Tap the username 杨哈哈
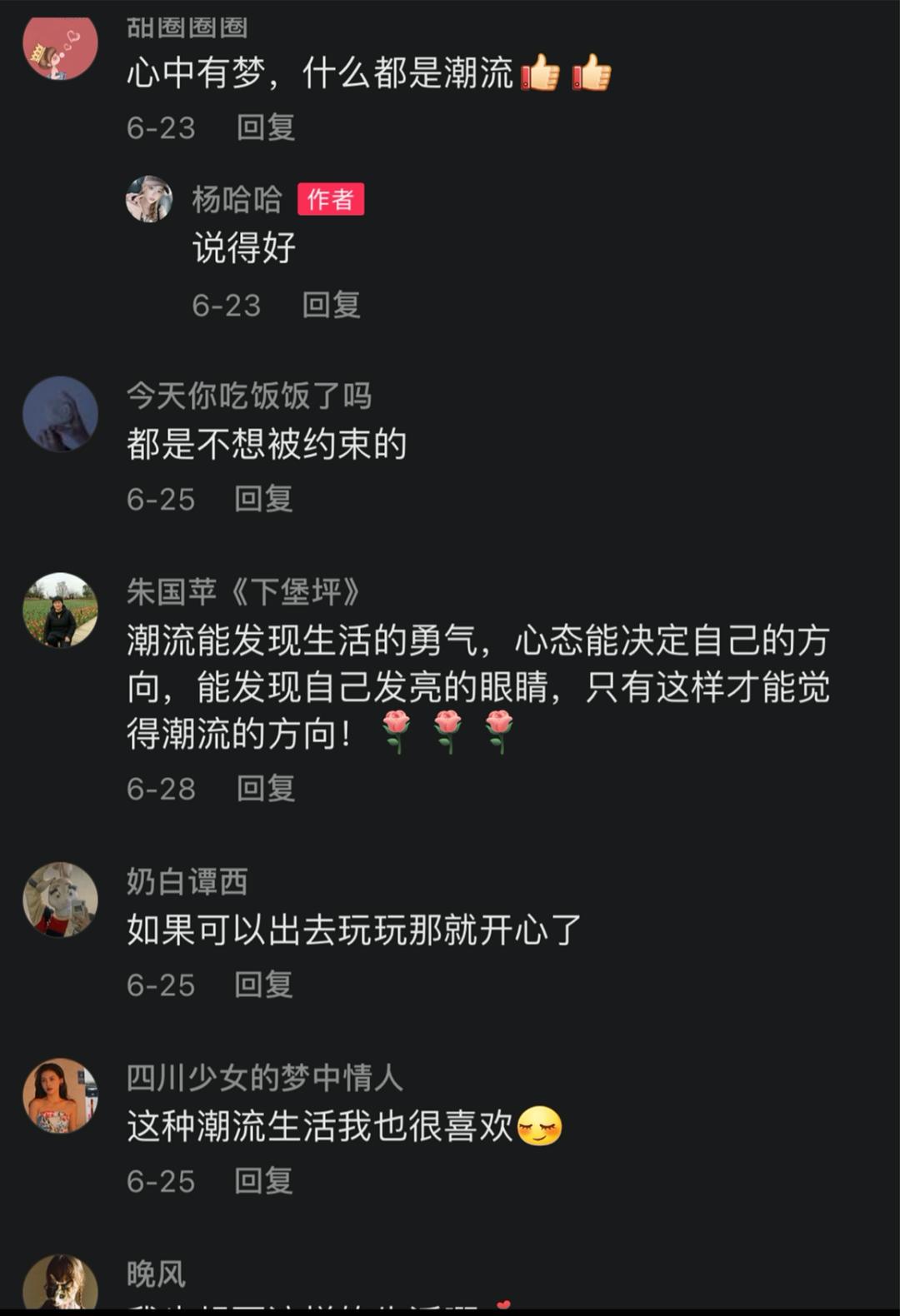The height and width of the screenshot is (1316, 900). click(x=237, y=200)
